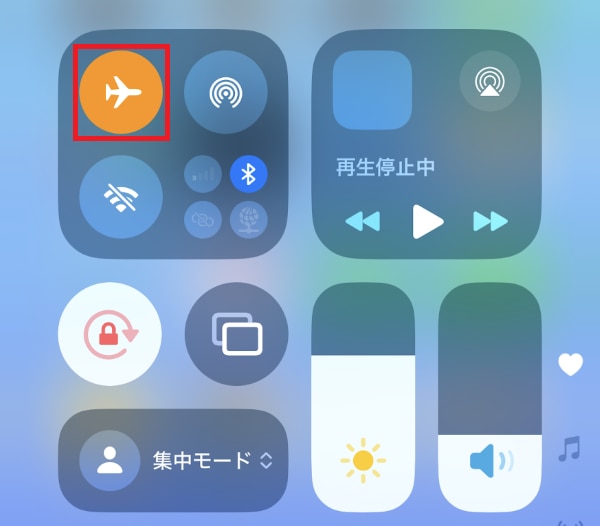600x526 pixels.
Task: Open 集中モード focus settings
Action: 173,461
